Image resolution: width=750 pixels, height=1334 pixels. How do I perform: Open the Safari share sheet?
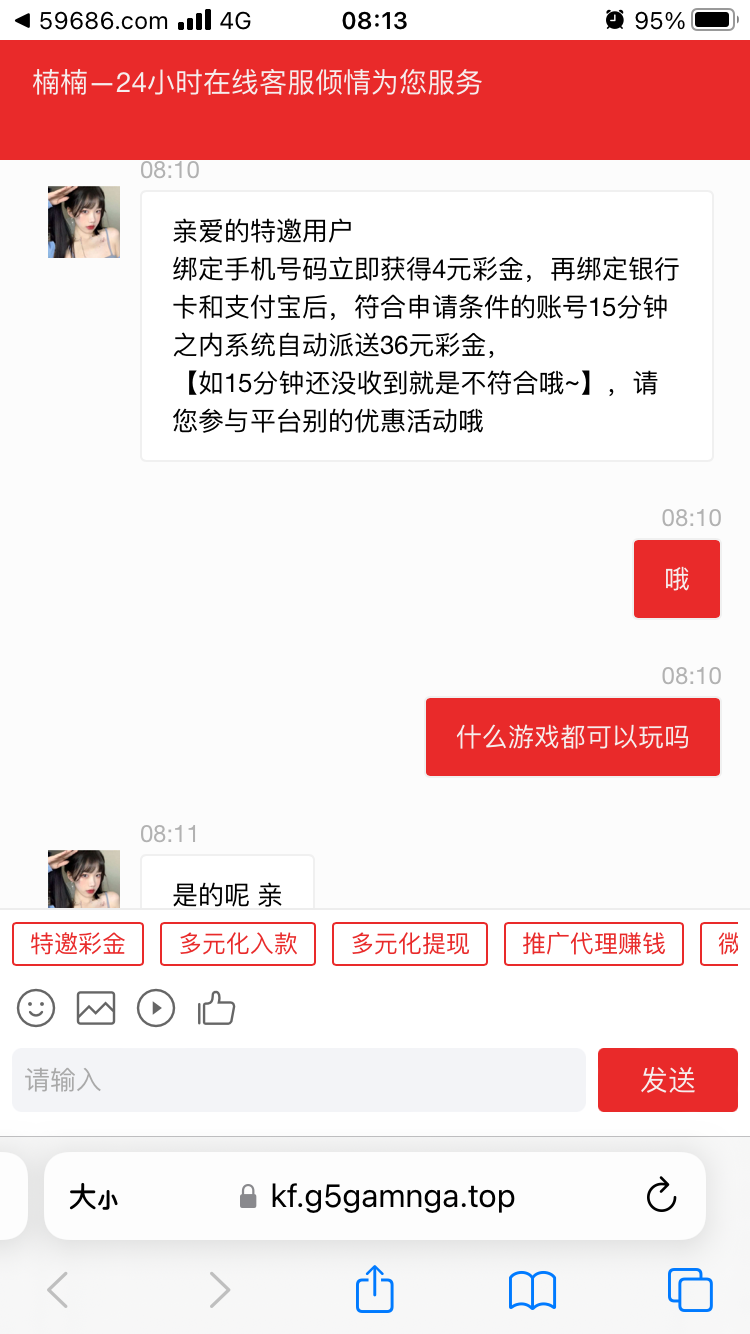click(375, 1290)
